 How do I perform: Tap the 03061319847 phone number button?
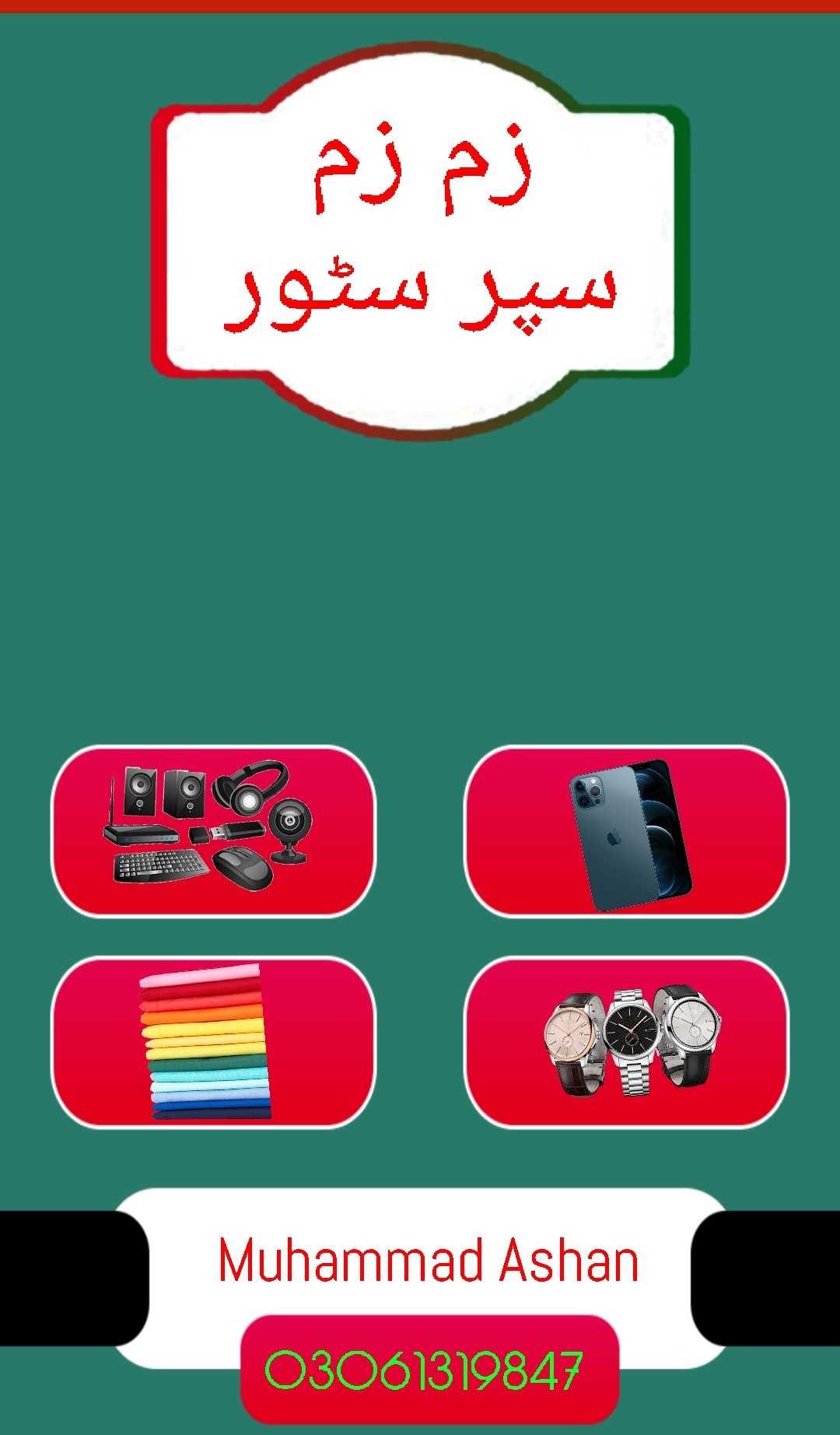pyautogui.click(x=430, y=1370)
